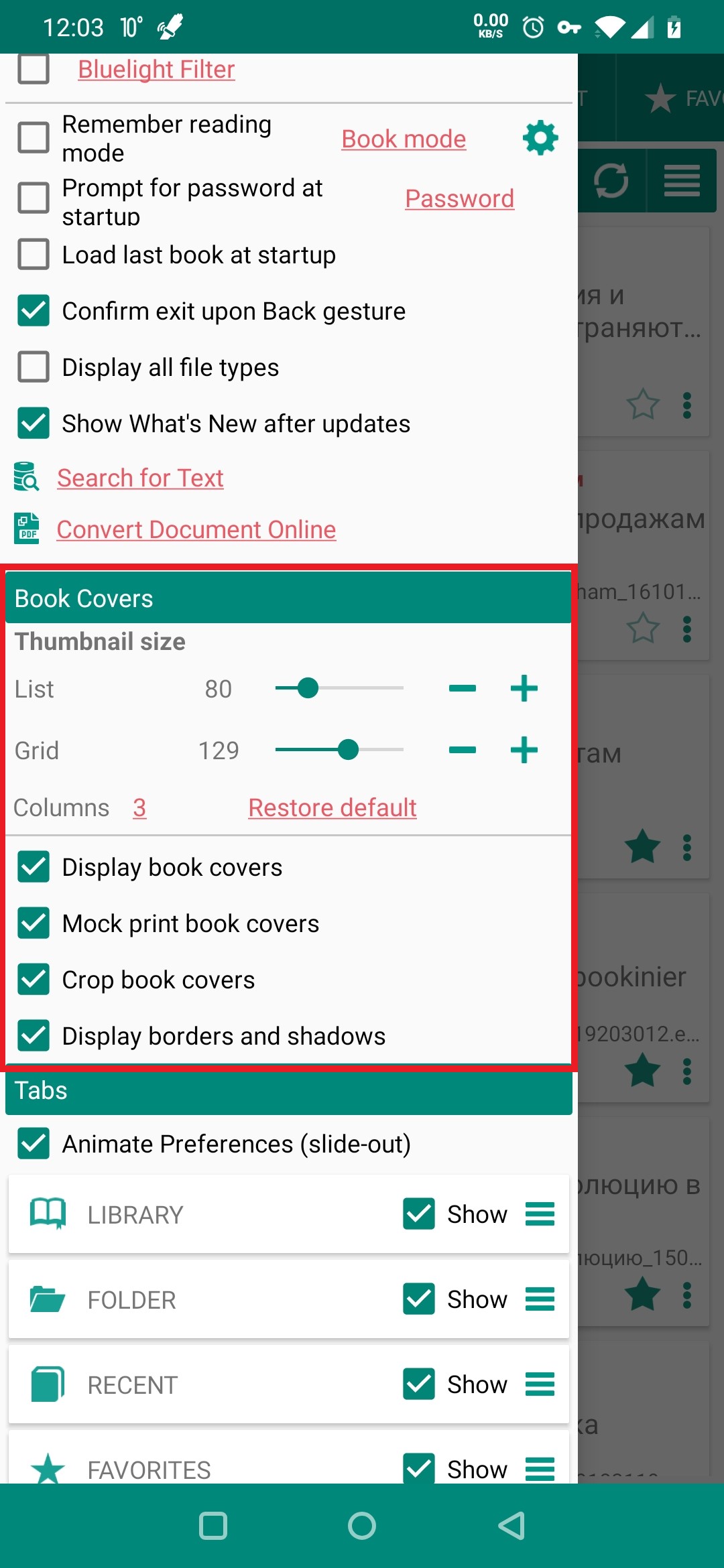Open the book mode settings gear

540,139
